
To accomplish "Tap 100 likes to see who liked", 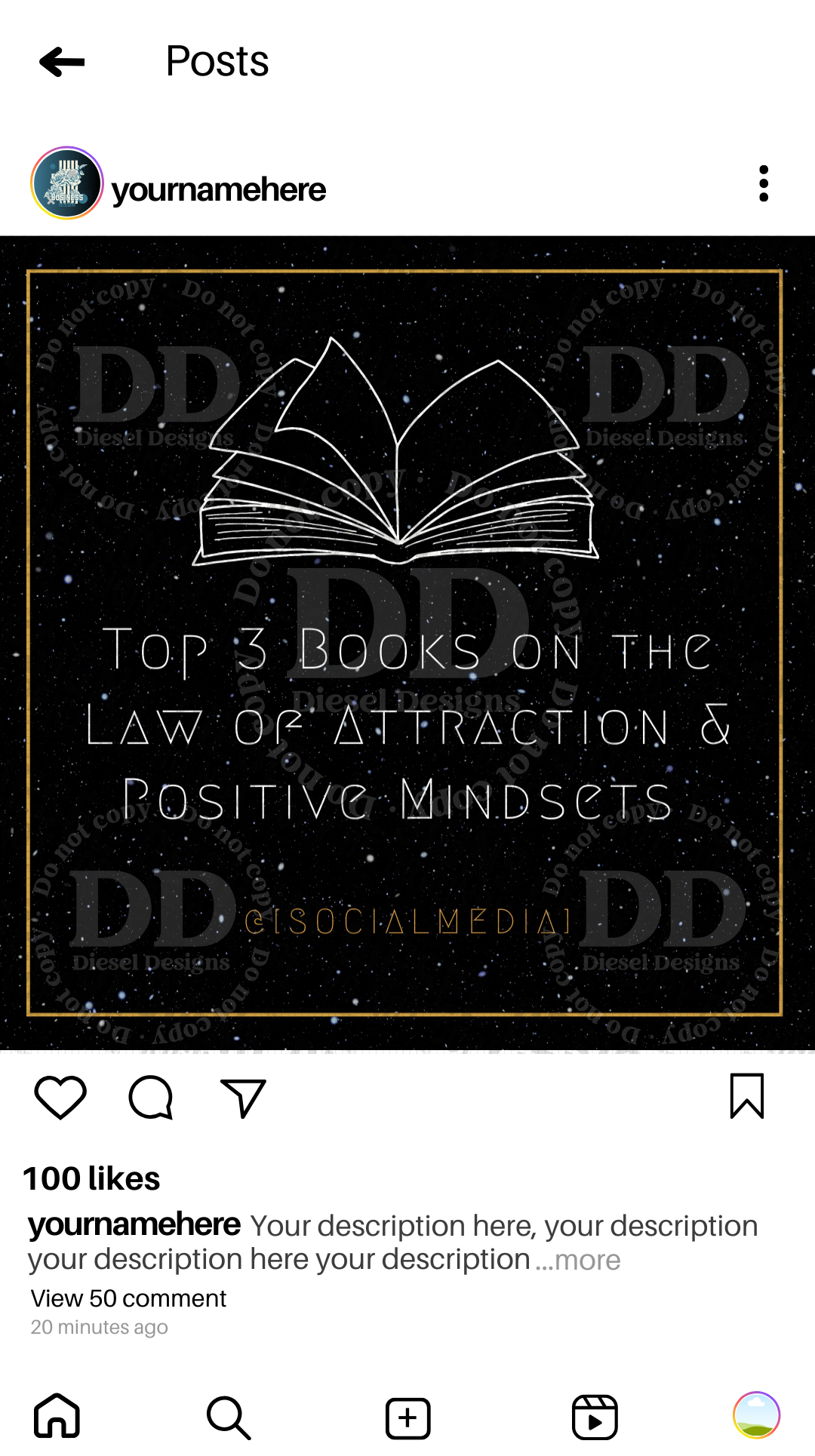I will click(x=91, y=1178).
